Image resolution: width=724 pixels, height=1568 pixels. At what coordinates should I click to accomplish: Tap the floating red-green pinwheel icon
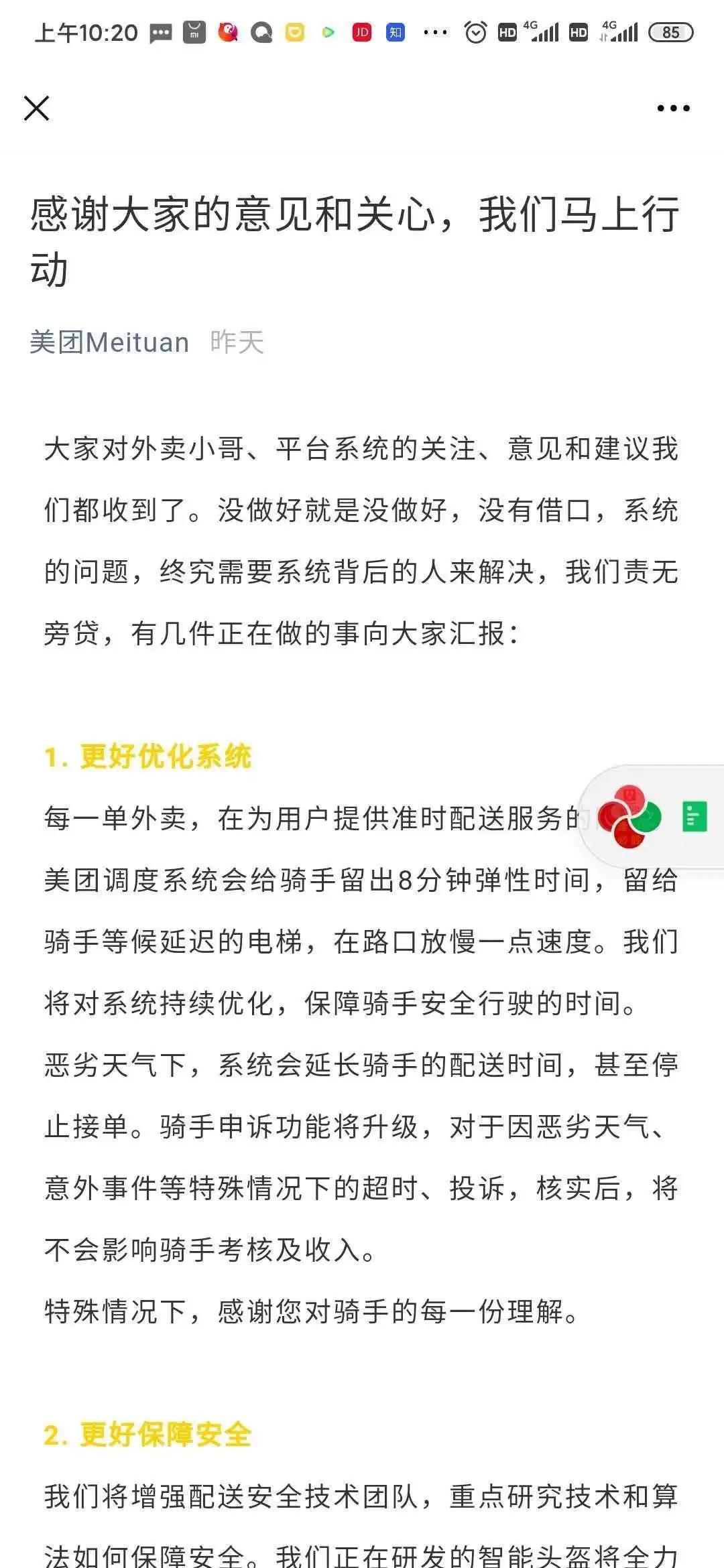click(x=628, y=817)
